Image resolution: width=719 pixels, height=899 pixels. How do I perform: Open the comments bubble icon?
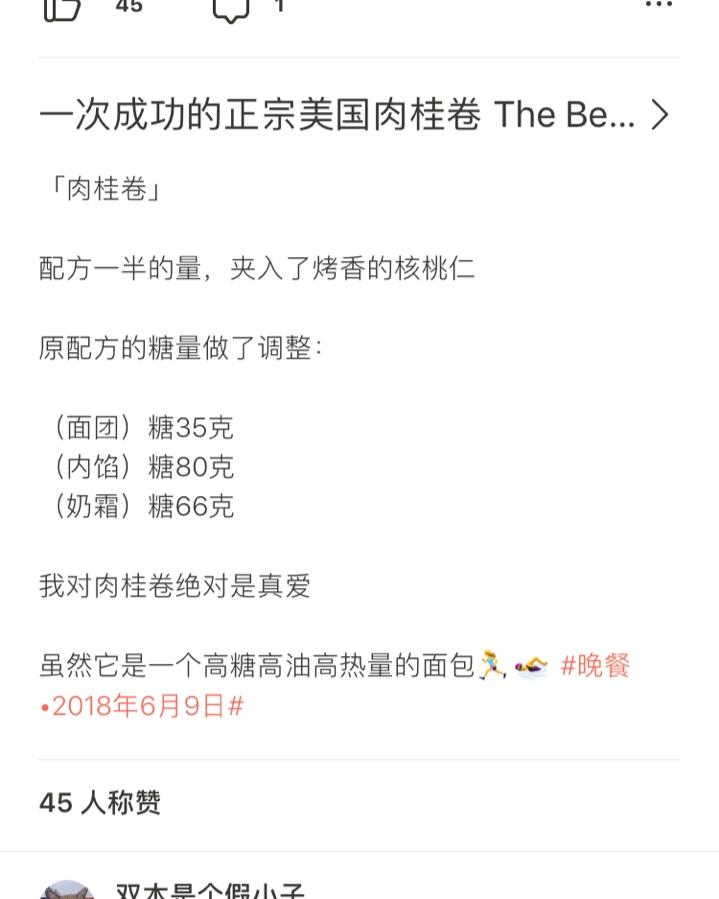coord(230,10)
